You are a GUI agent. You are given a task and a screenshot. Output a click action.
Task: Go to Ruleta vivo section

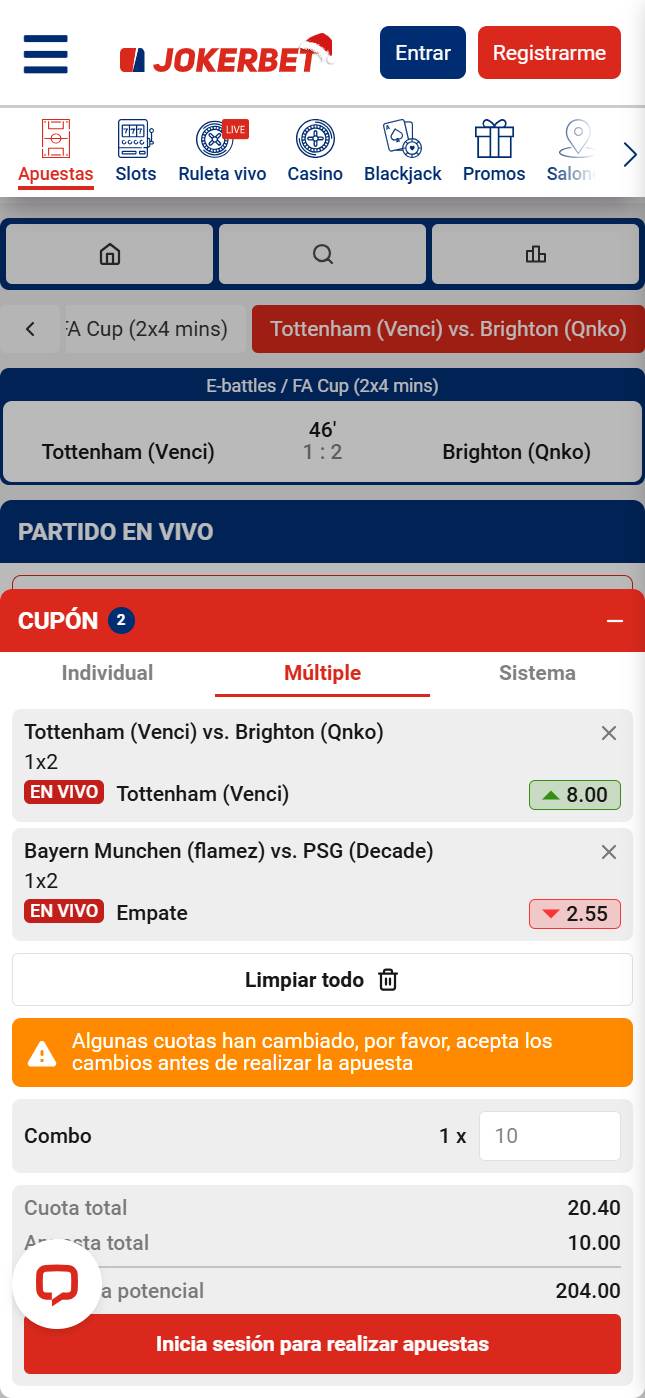pos(222,152)
